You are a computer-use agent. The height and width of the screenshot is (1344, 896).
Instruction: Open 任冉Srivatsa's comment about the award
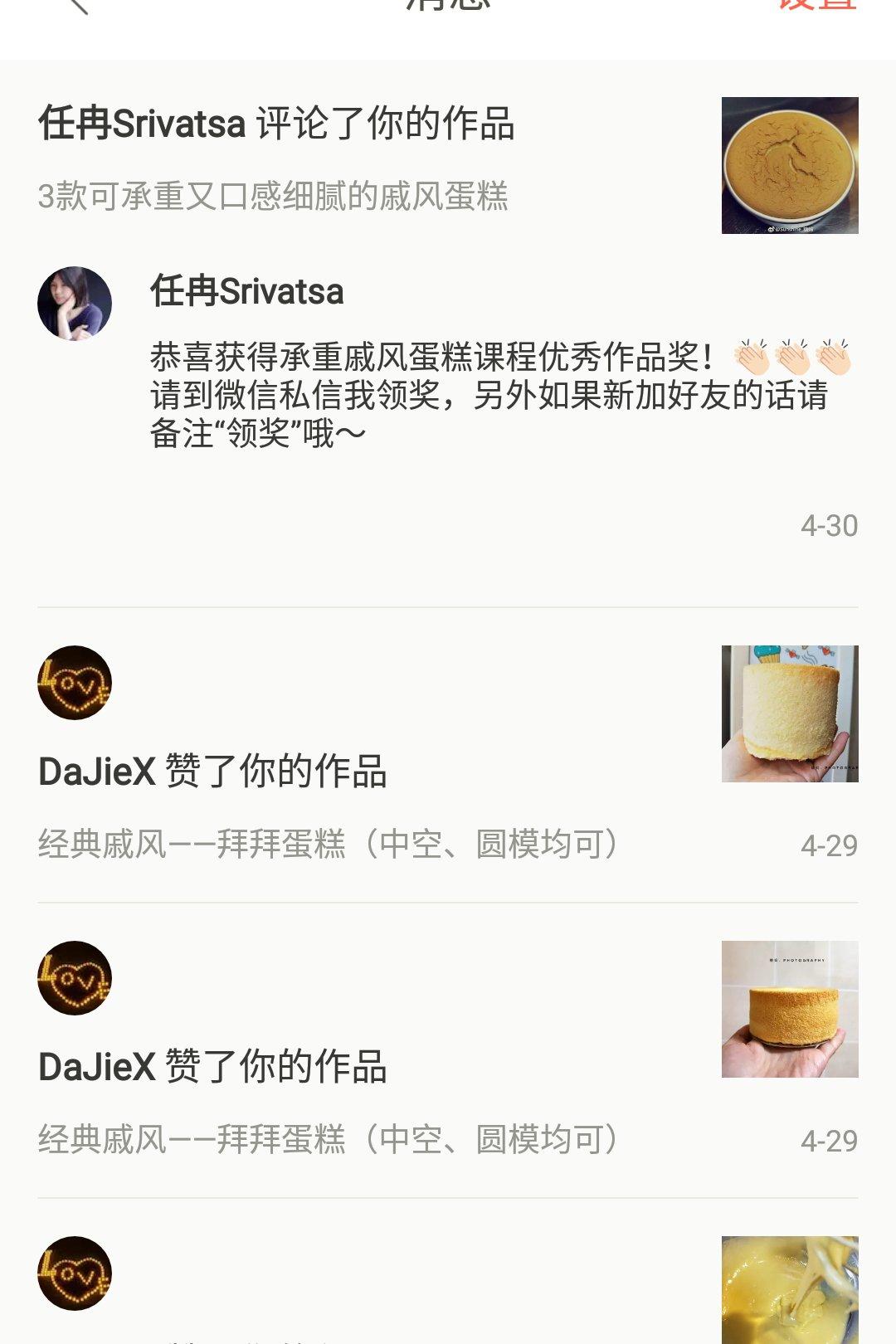pyautogui.click(x=488, y=395)
